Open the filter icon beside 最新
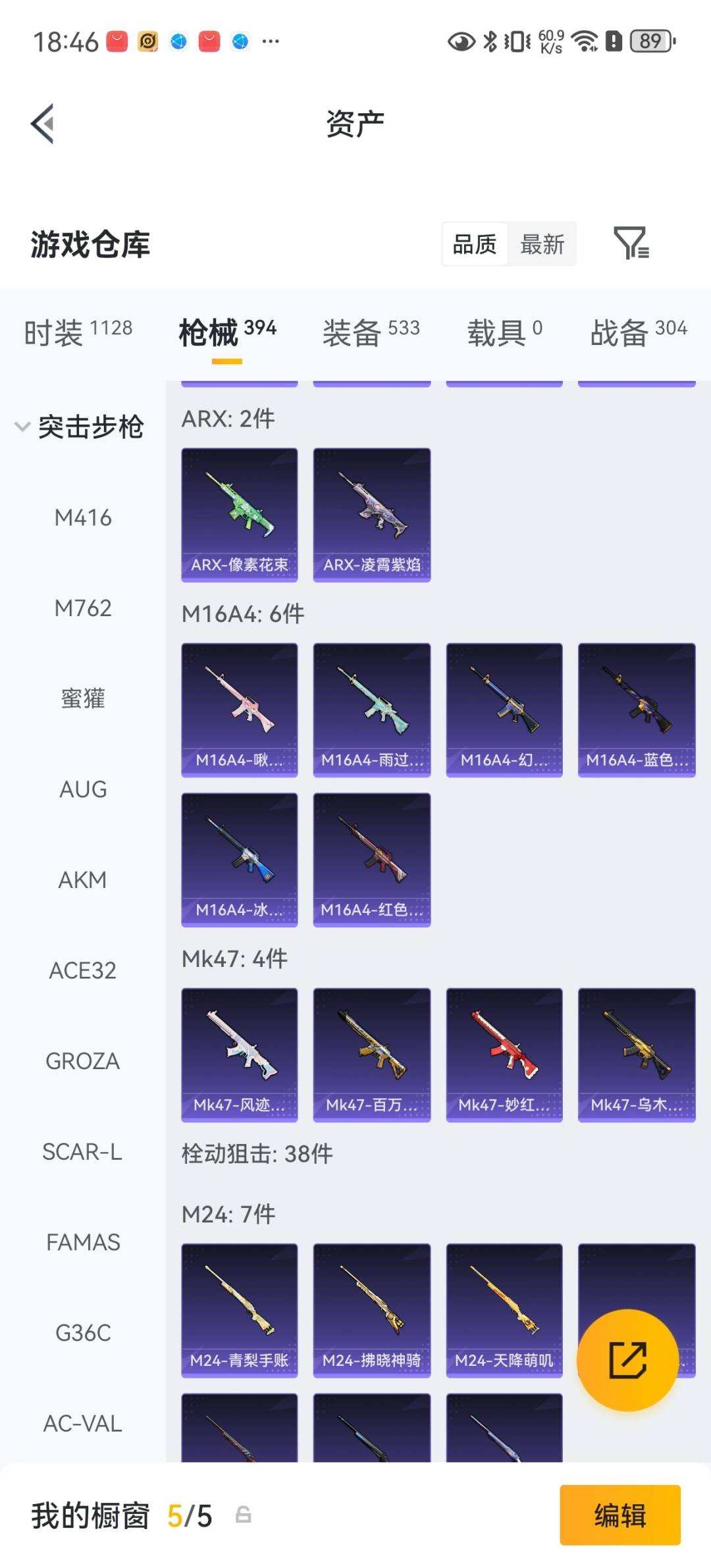The image size is (711, 1568). [631, 244]
